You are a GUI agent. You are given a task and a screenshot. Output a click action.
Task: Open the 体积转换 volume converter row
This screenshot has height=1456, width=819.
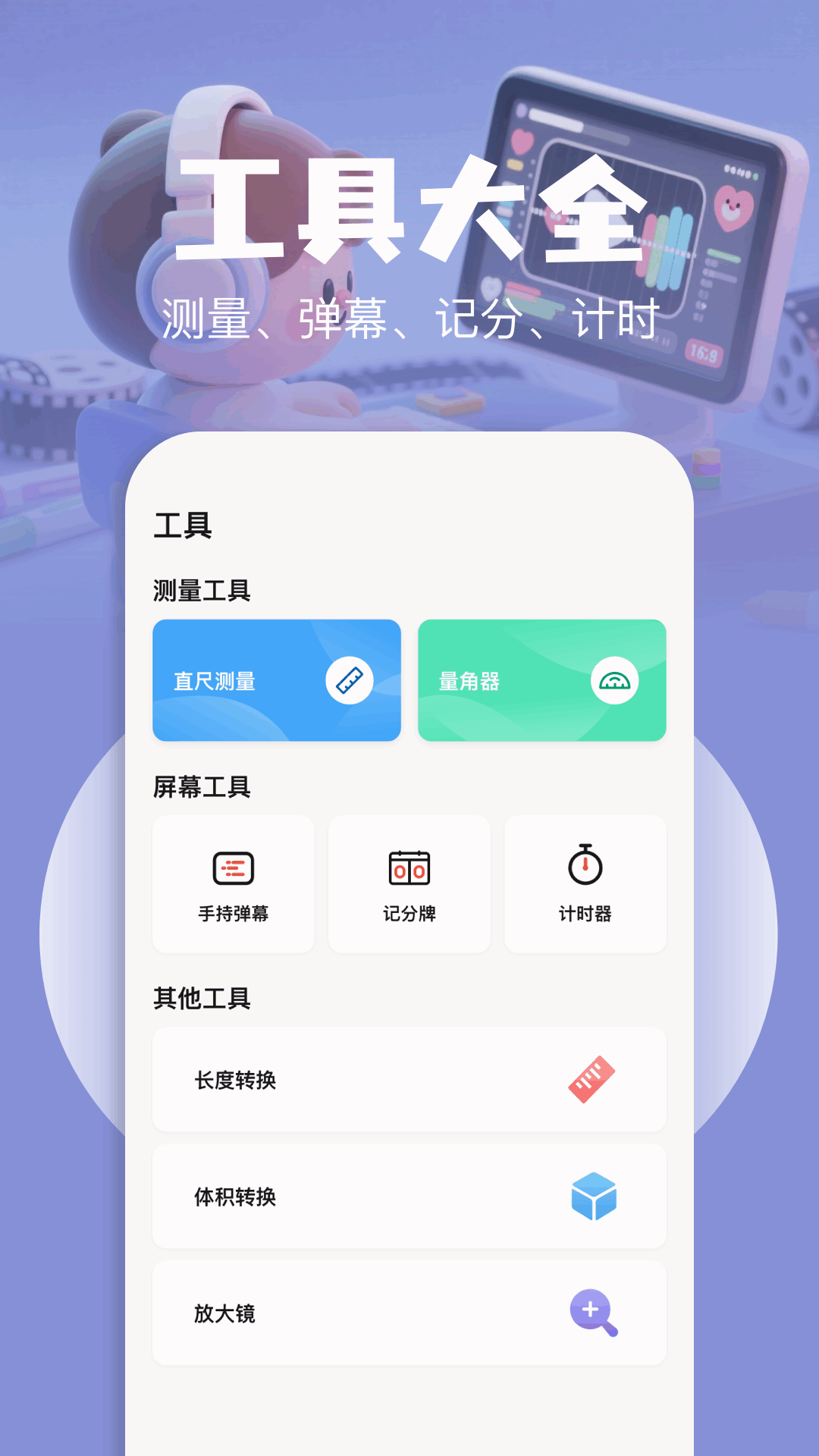(409, 1196)
